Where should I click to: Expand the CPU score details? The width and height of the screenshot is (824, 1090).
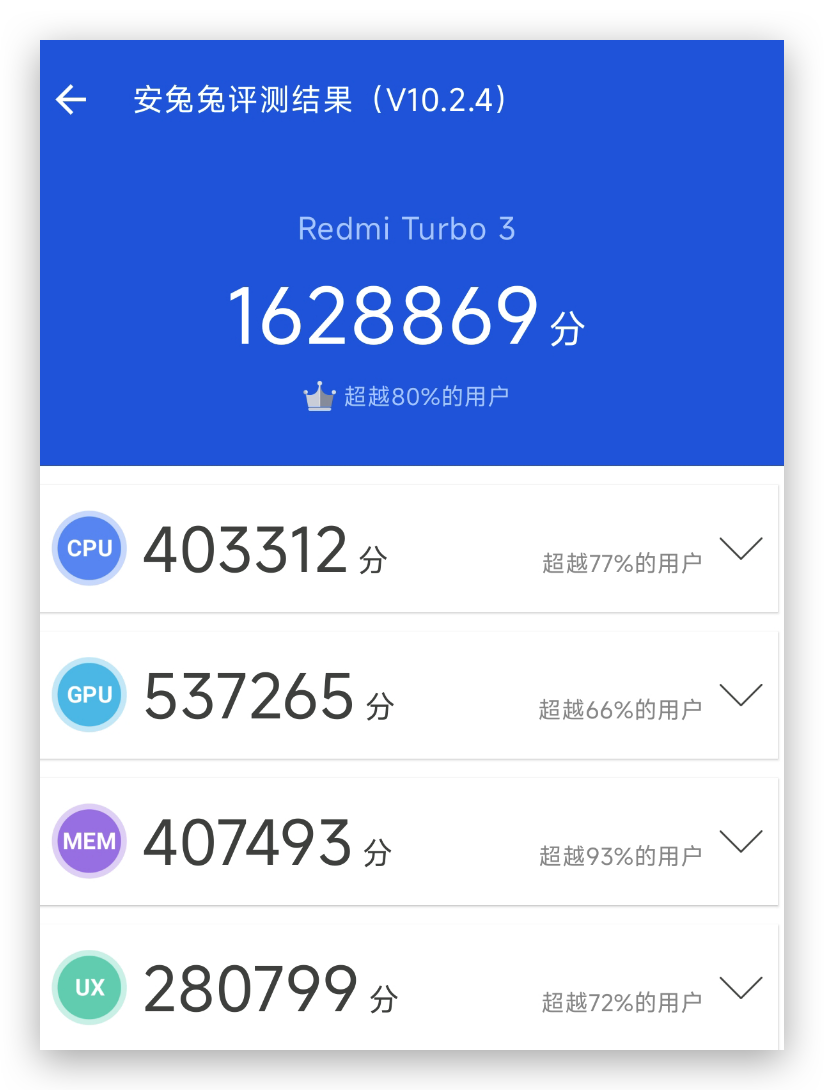tap(741, 549)
